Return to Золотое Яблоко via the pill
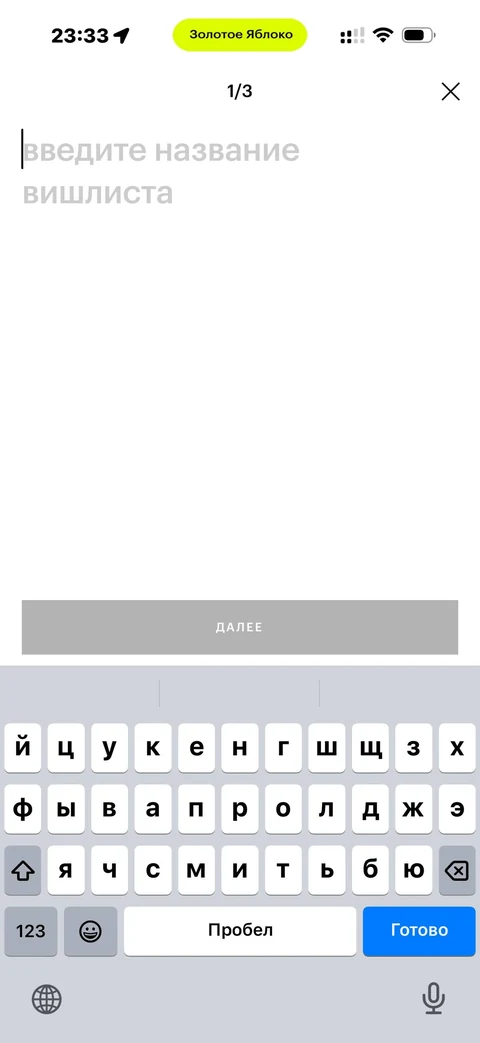 point(240,35)
